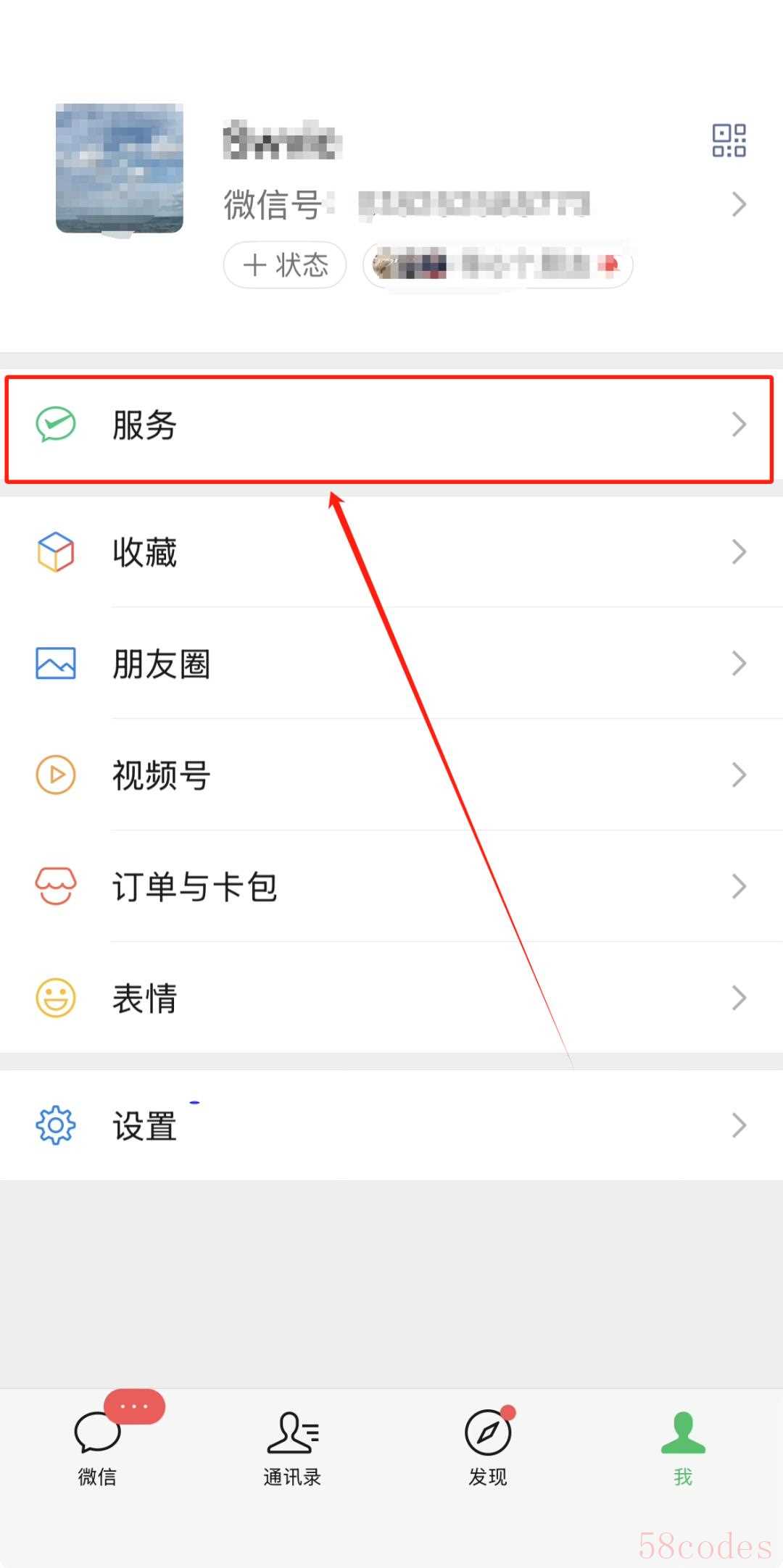The width and height of the screenshot is (783, 1568).
Task: Tap the profile avatar picture
Action: (x=120, y=168)
